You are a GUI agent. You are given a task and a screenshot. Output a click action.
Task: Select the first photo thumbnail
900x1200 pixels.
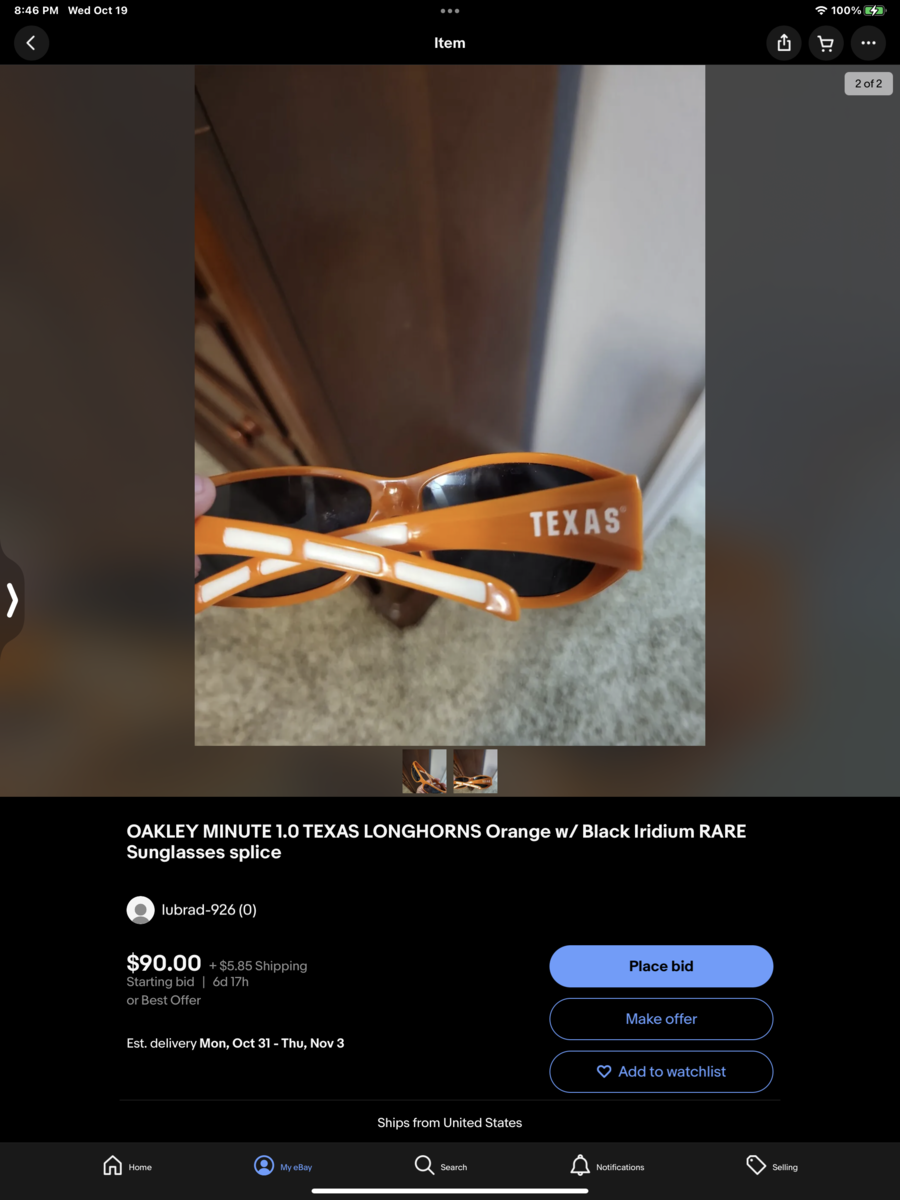424,771
